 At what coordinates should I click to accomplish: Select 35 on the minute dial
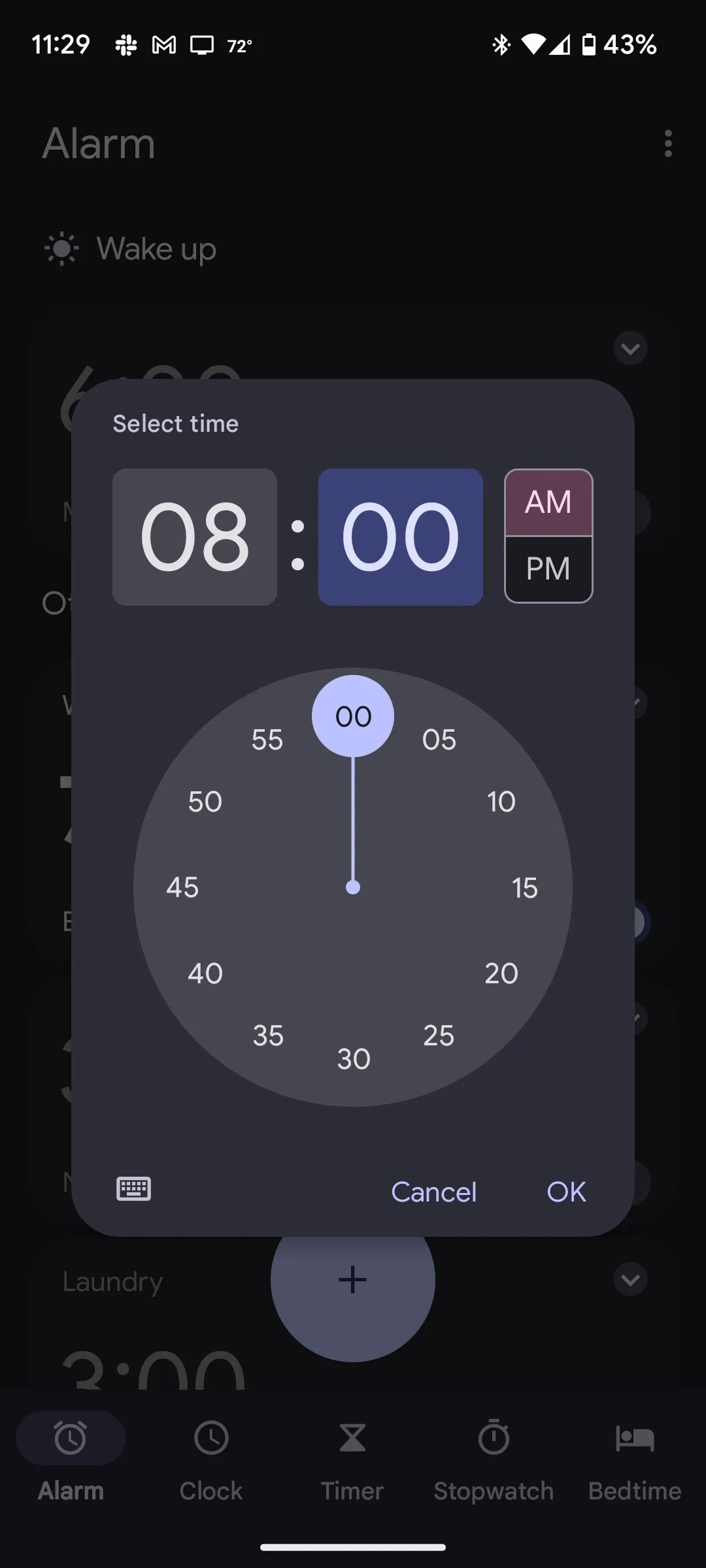(268, 1036)
